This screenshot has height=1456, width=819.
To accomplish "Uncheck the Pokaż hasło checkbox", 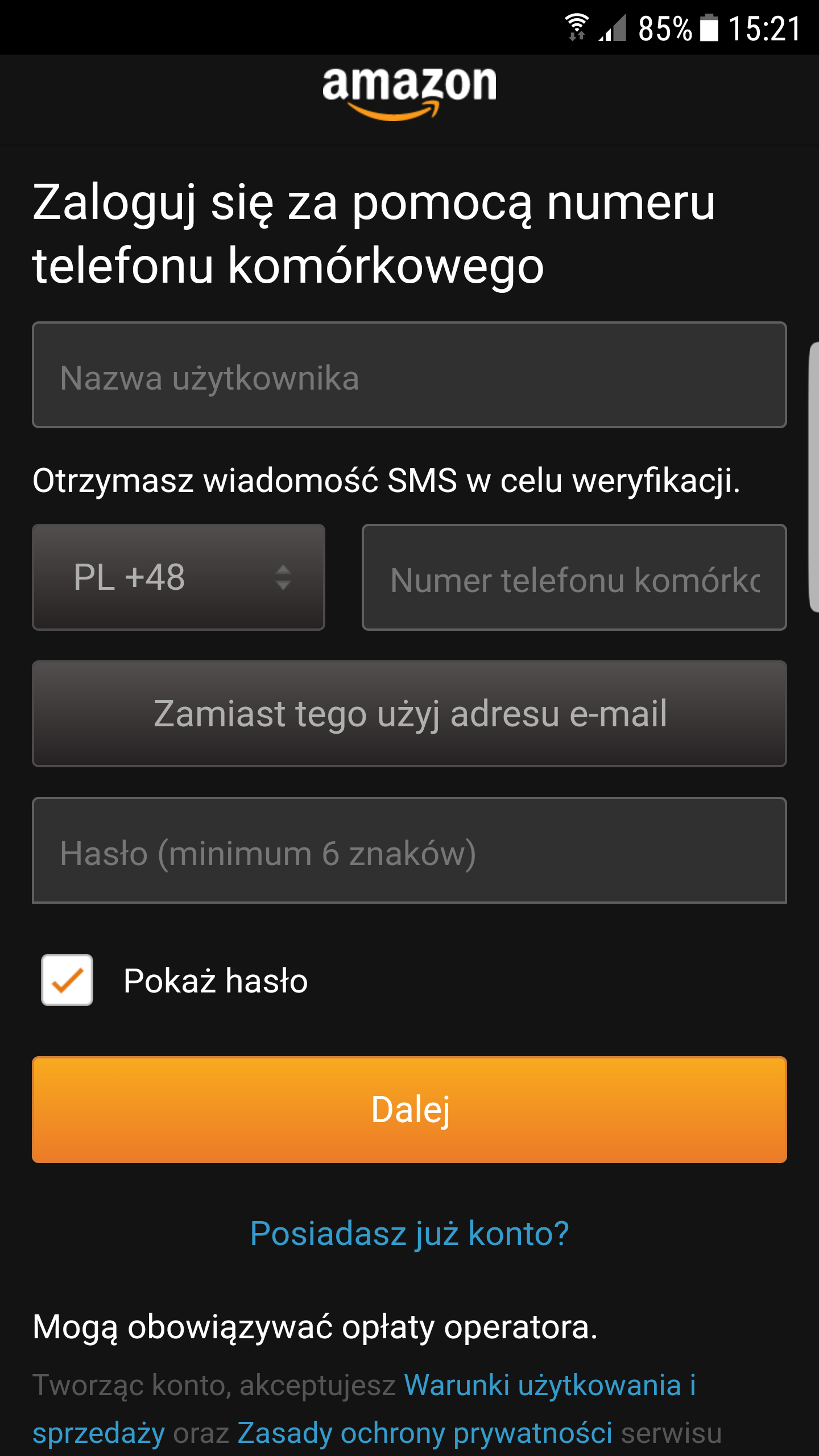I will coord(67,980).
